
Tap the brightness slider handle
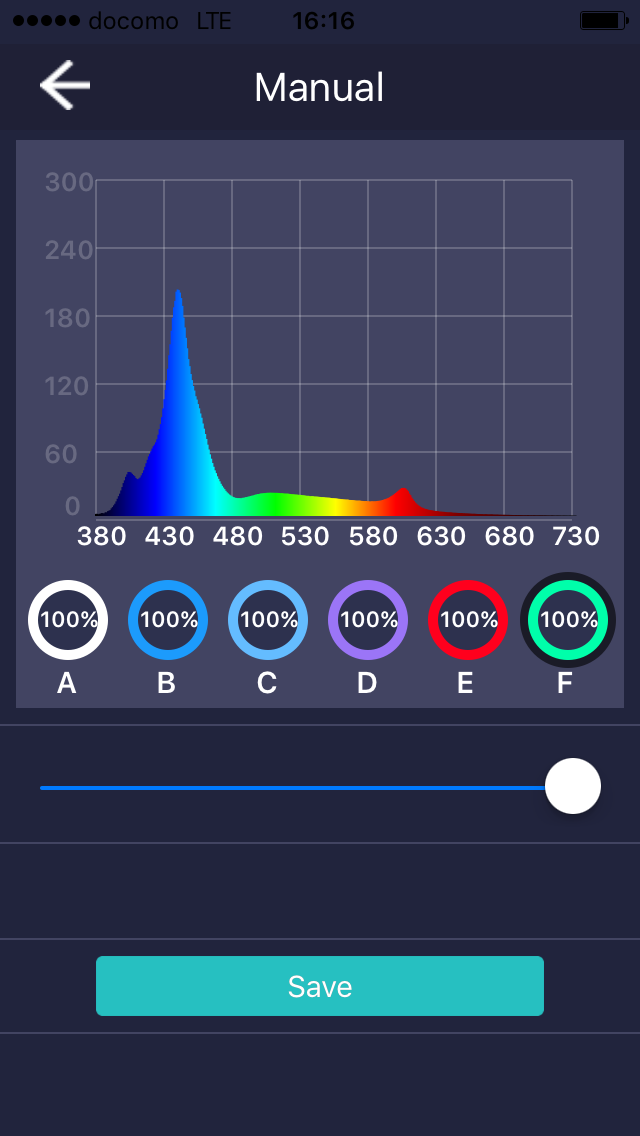click(x=573, y=786)
